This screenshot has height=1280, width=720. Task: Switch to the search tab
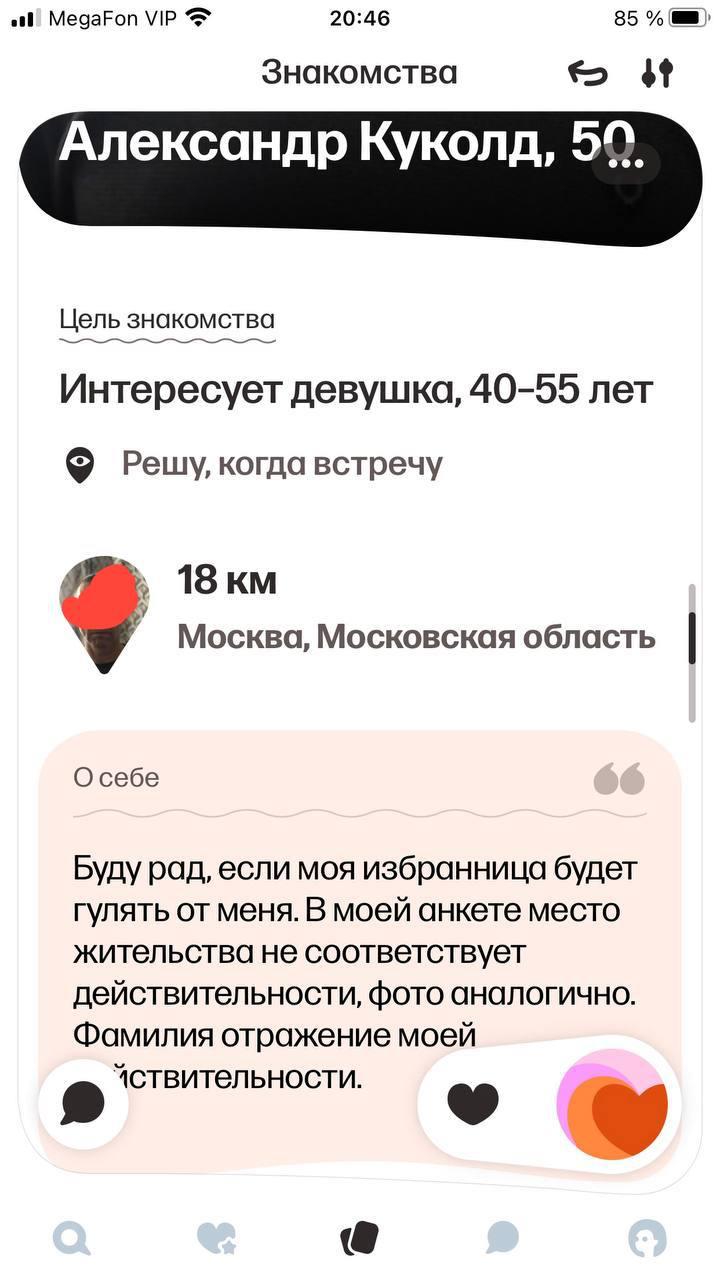[71, 1238]
